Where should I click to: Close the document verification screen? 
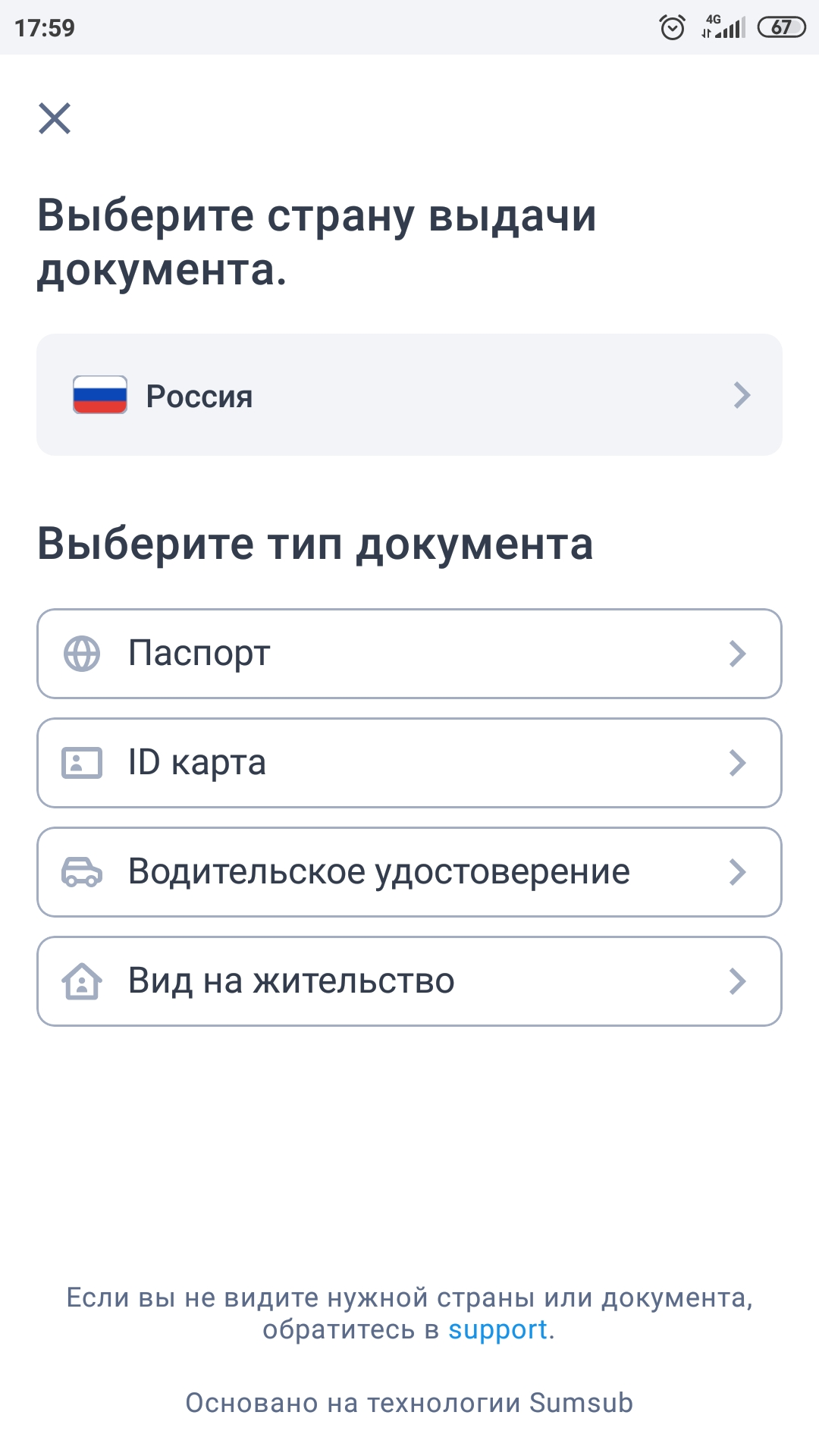tap(55, 118)
